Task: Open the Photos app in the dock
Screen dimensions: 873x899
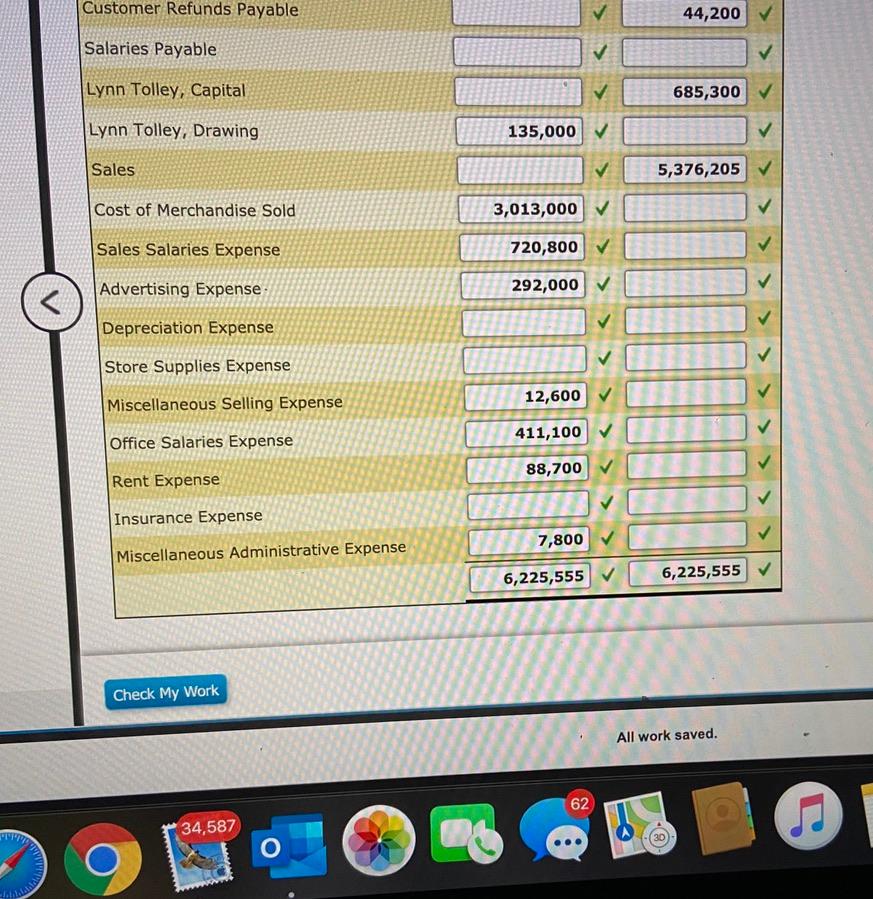Action: [x=378, y=840]
